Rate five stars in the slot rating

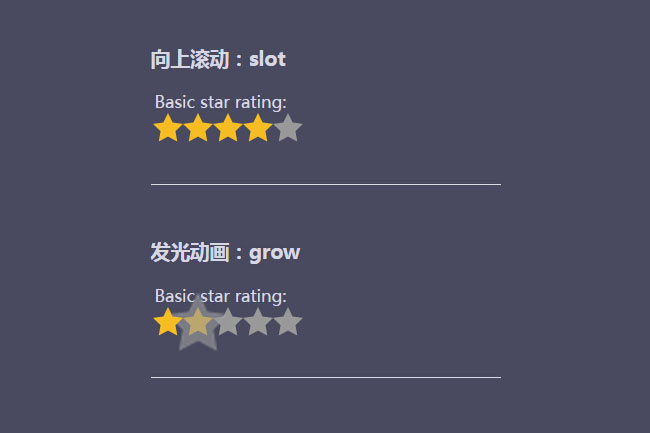288,129
